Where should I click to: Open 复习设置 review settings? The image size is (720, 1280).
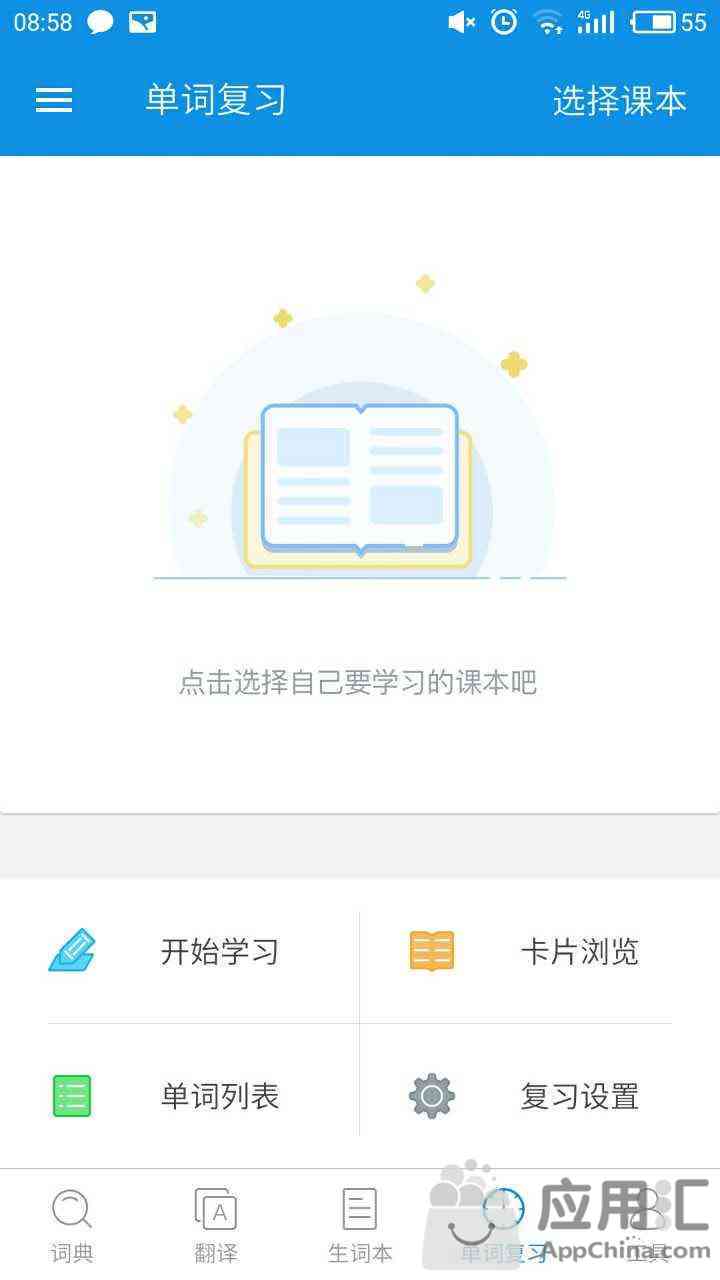(x=540, y=1096)
